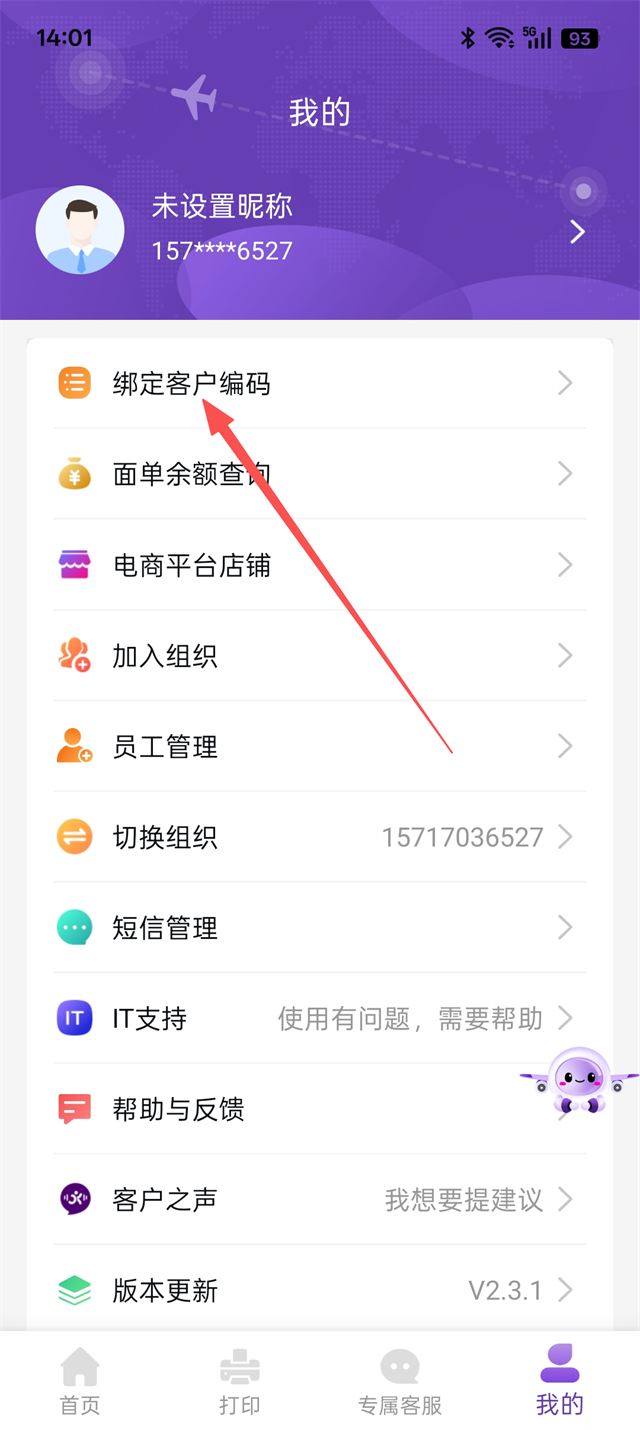
Task: Tap the floating robot assistant mascot
Action: (580, 1080)
